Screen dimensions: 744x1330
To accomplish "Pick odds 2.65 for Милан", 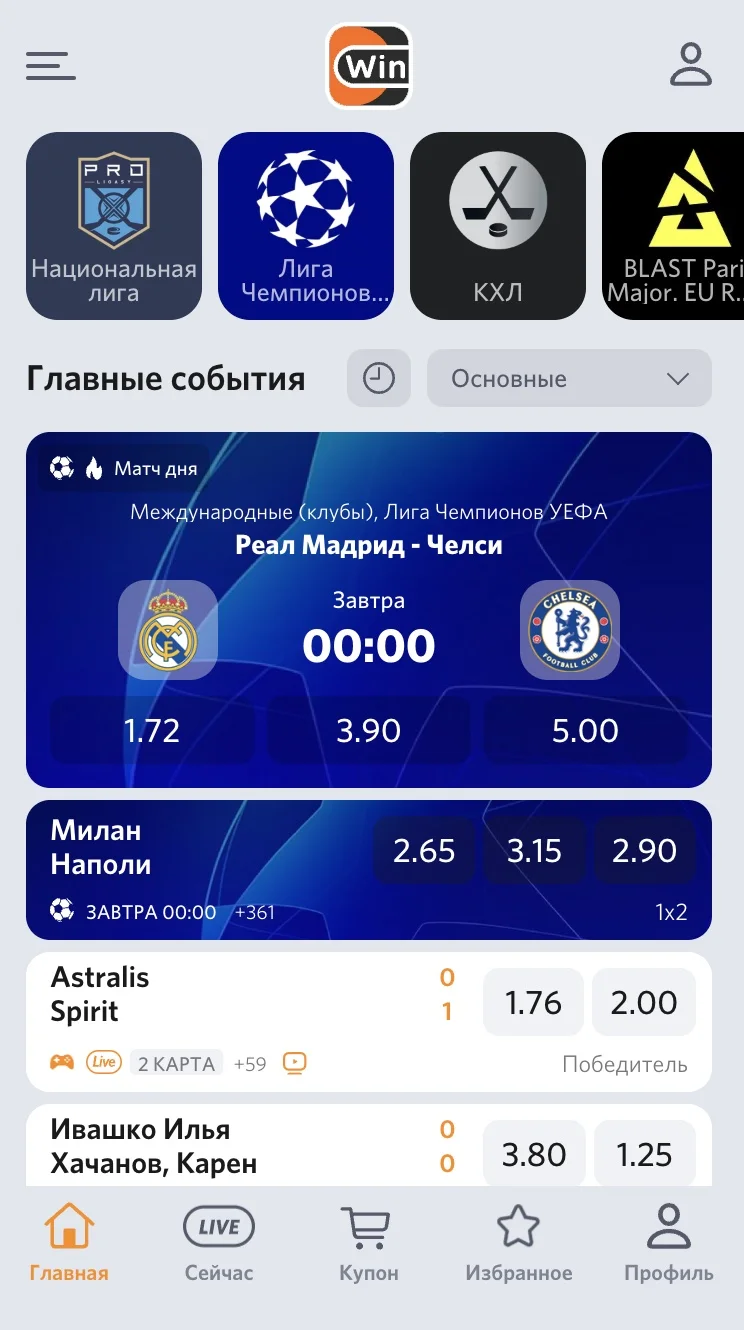I will click(x=424, y=851).
